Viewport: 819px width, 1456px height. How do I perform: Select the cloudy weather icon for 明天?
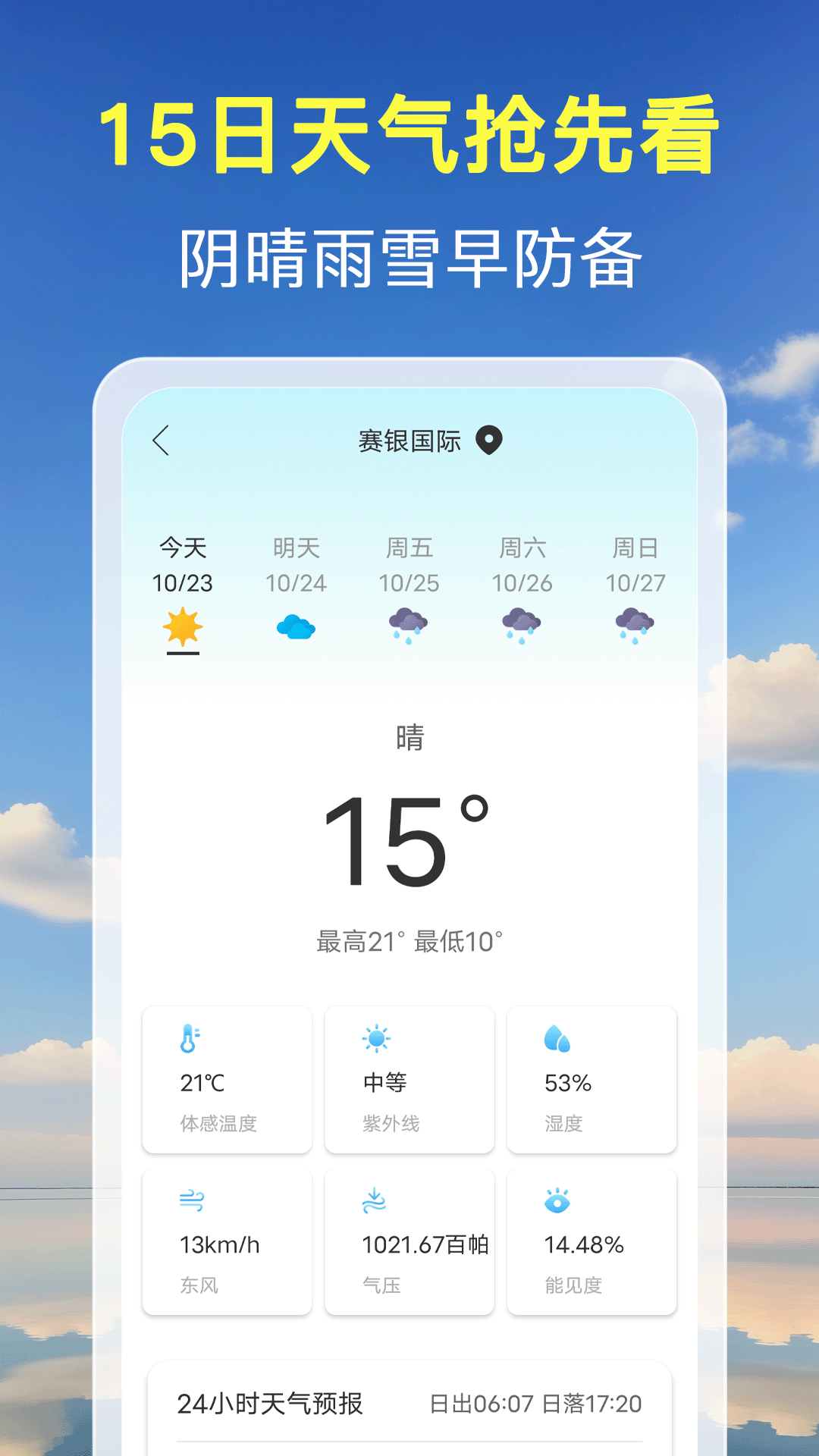296,628
